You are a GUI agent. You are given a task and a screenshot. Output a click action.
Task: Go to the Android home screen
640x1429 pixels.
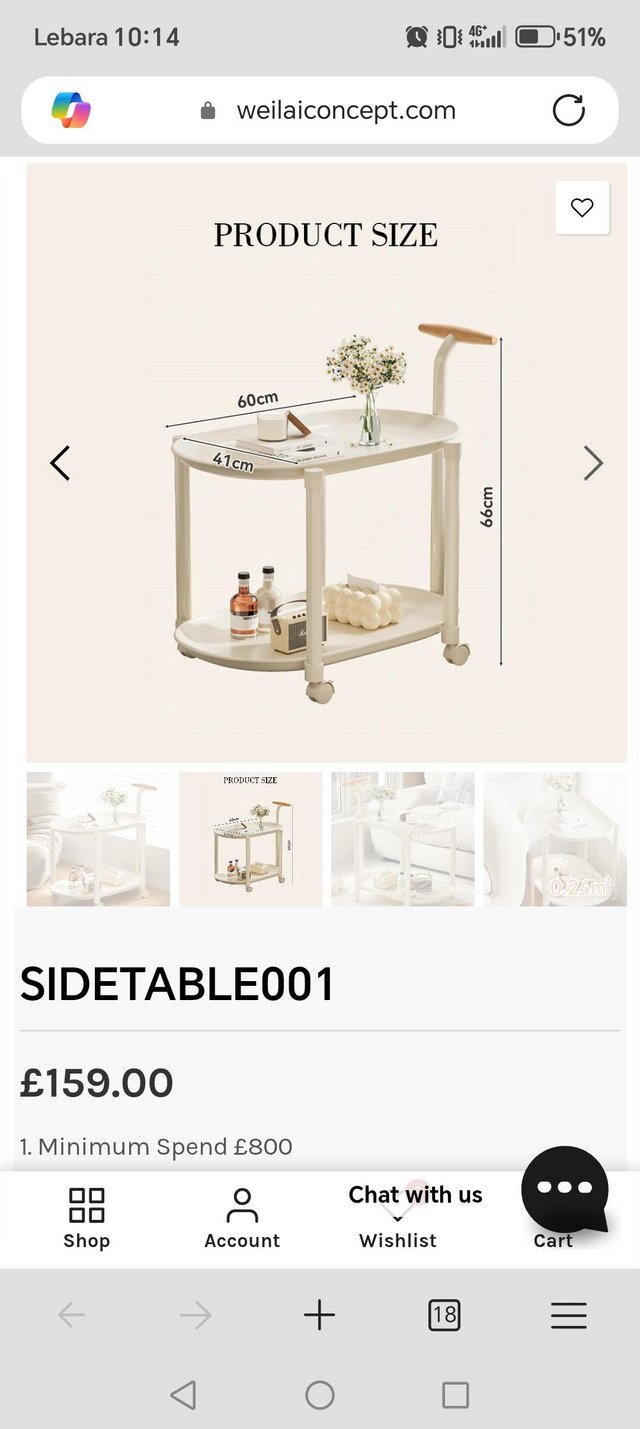coord(320,1395)
